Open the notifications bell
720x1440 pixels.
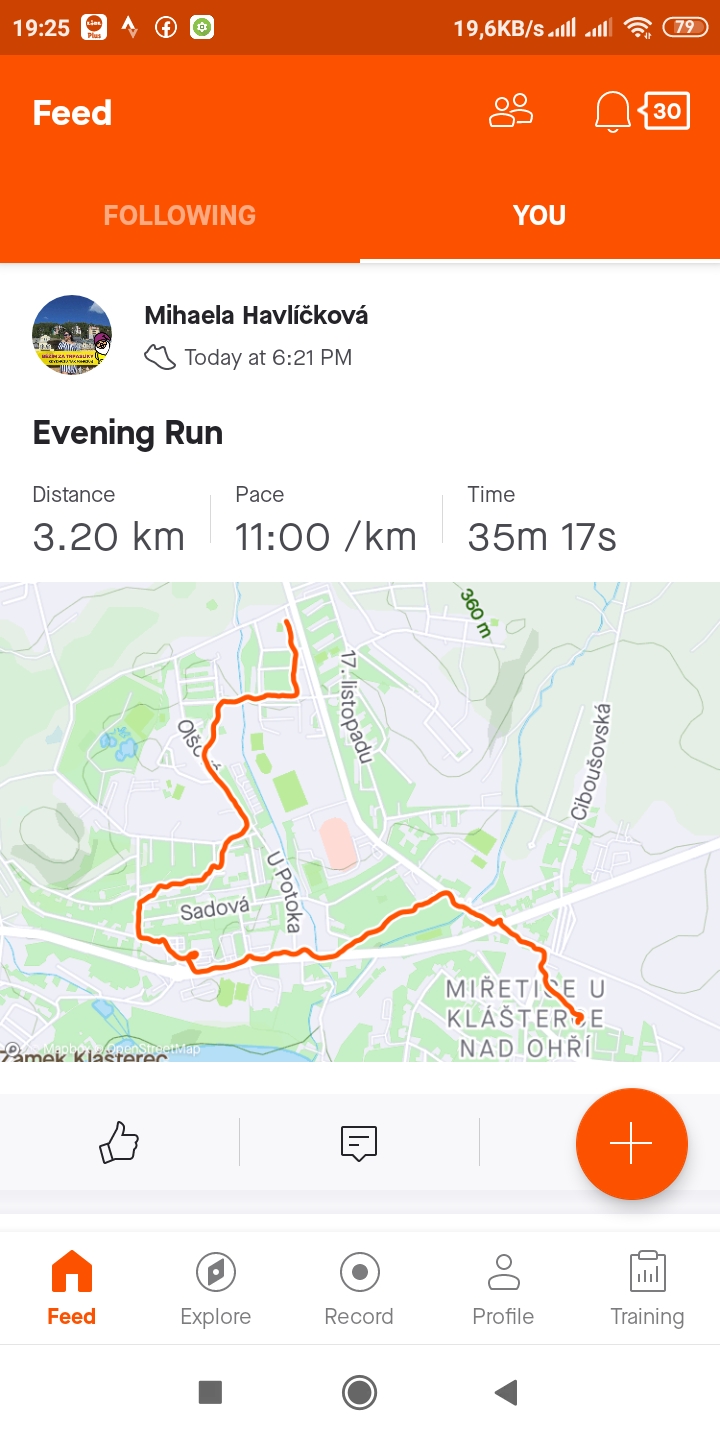coord(612,111)
